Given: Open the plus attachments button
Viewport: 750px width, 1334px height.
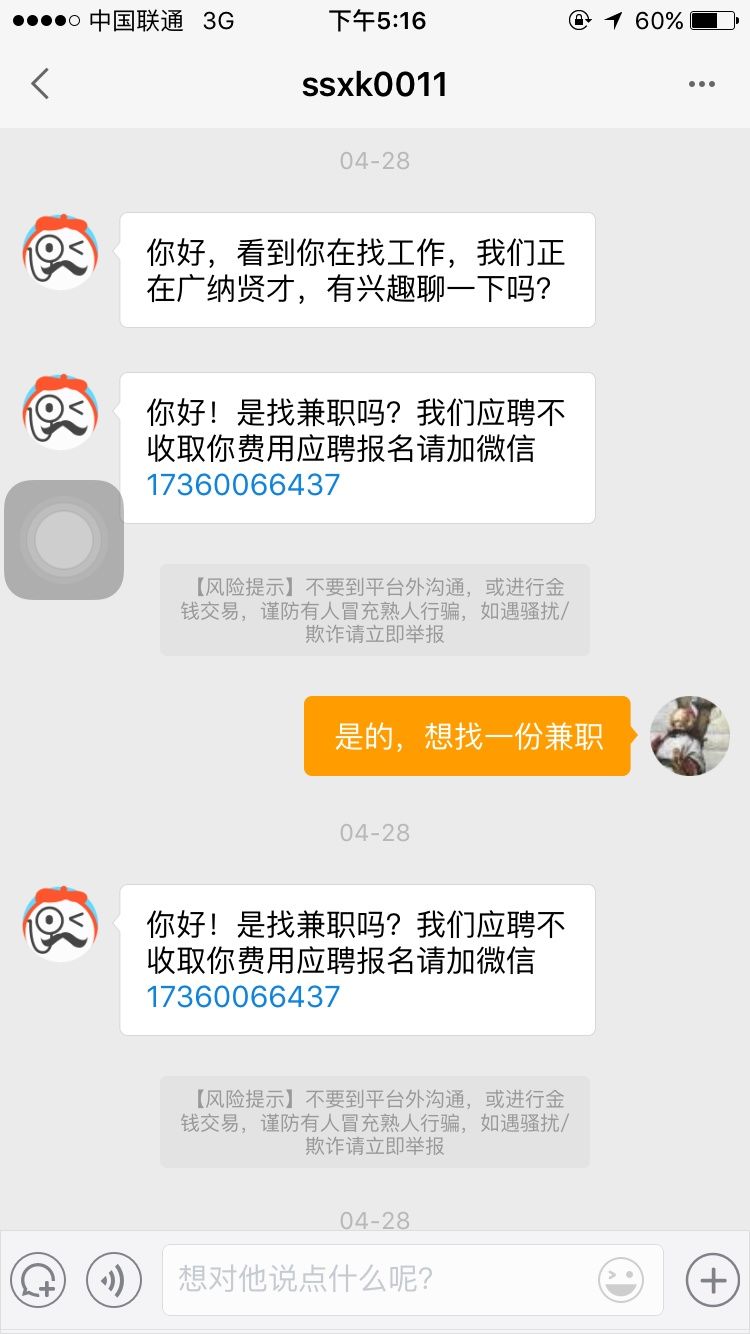Looking at the screenshot, I should click(712, 1279).
